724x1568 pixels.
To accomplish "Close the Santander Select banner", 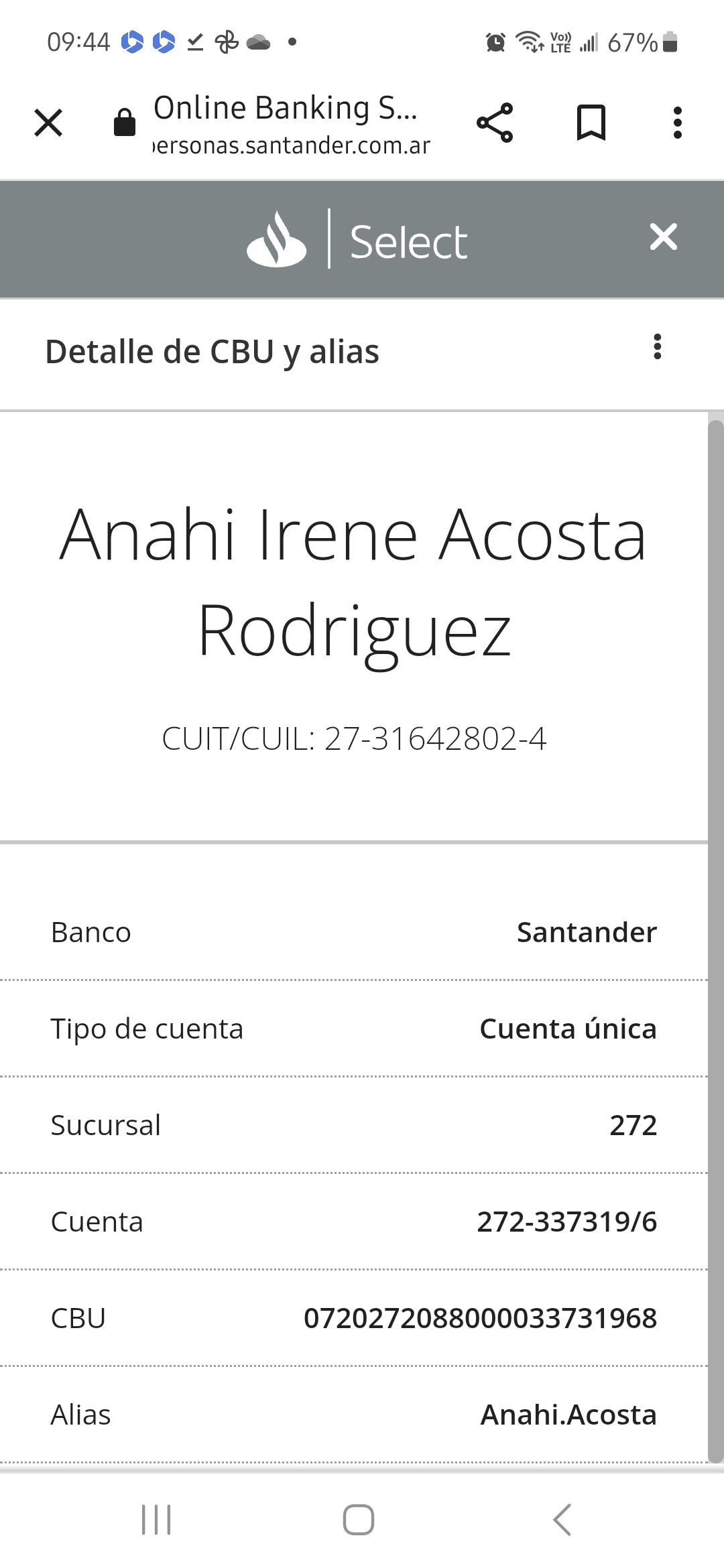I will pos(664,237).
